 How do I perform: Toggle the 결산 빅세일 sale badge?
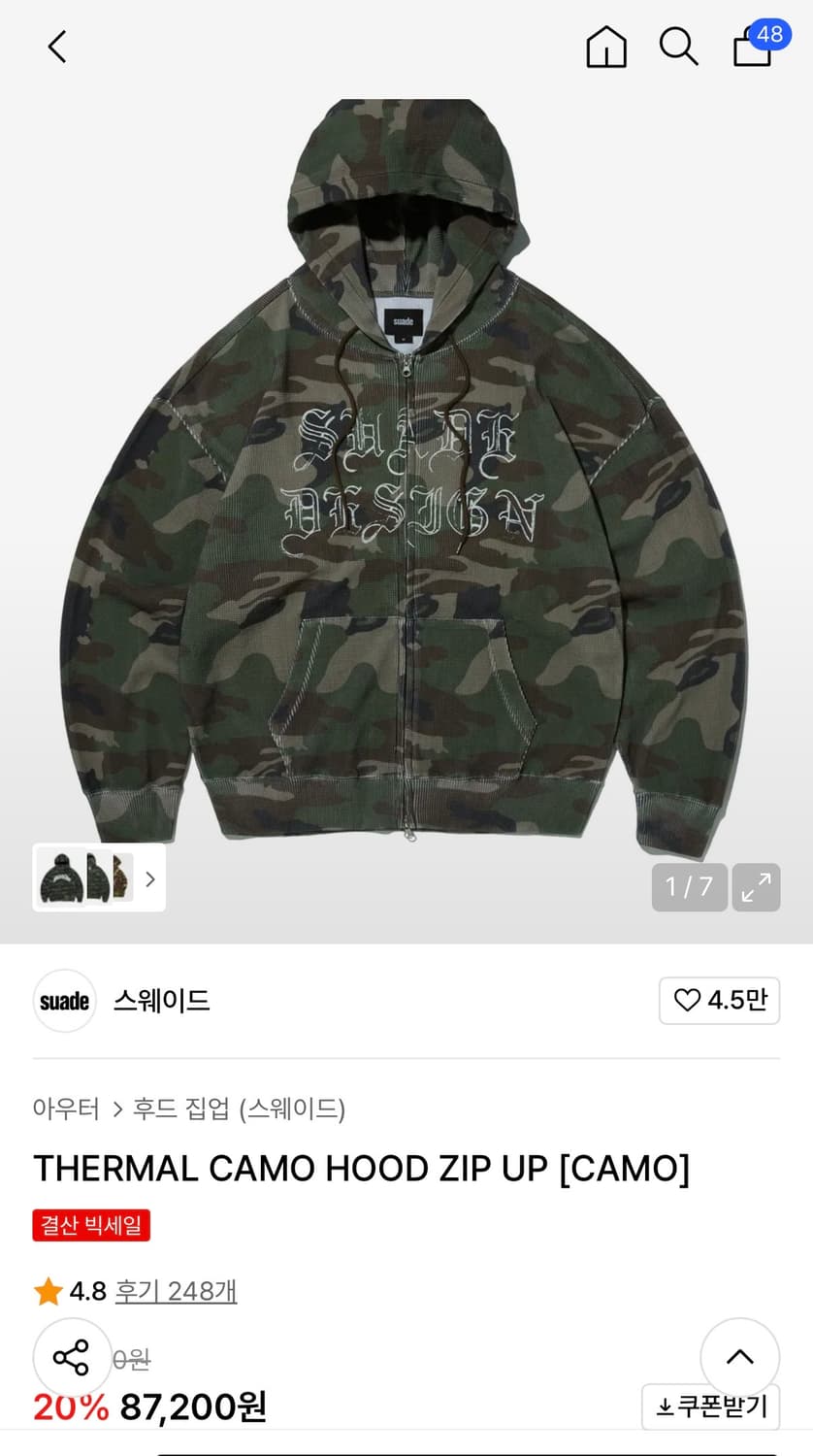pyautogui.click(x=91, y=1225)
